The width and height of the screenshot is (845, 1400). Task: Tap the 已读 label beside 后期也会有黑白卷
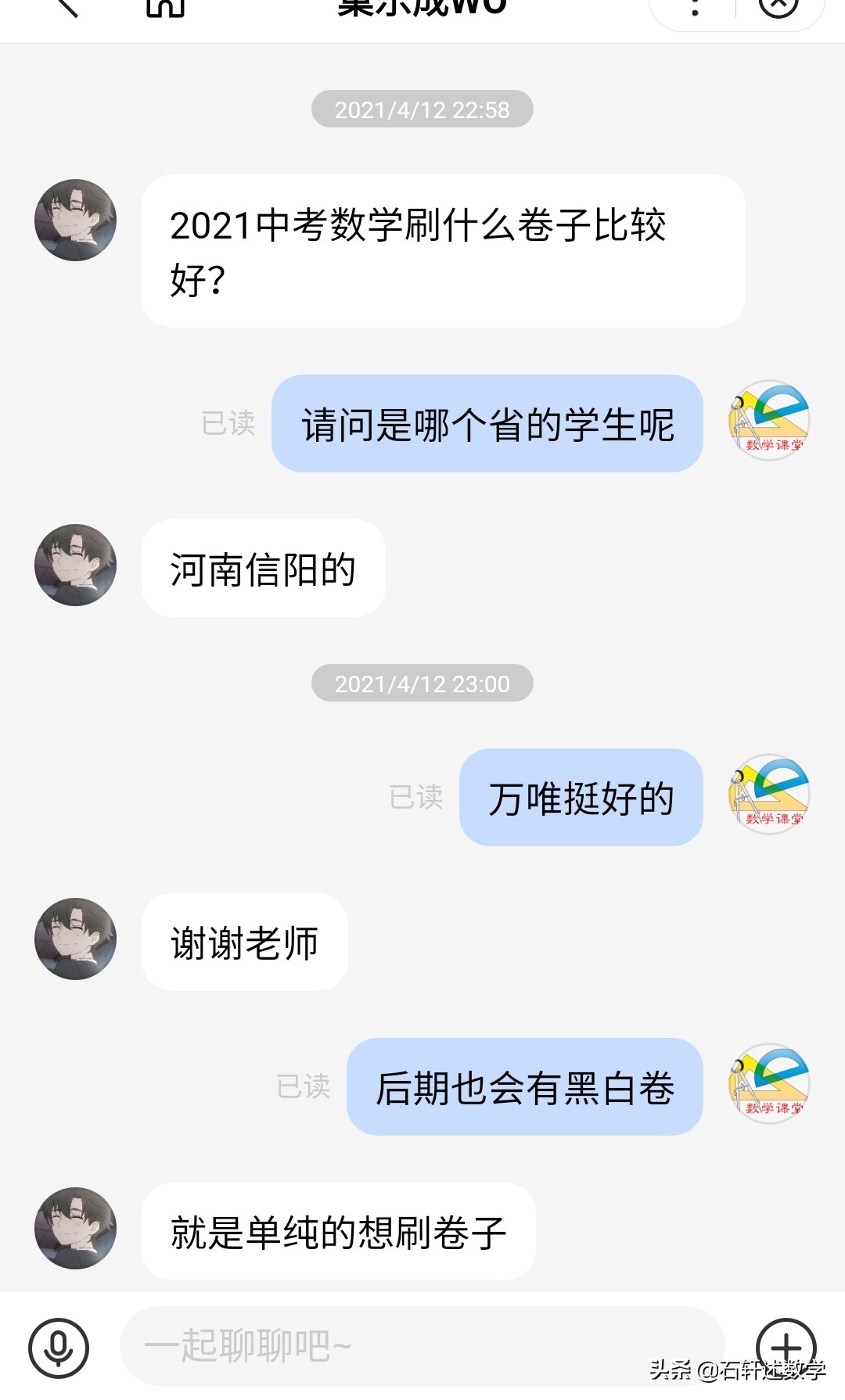305,1086
